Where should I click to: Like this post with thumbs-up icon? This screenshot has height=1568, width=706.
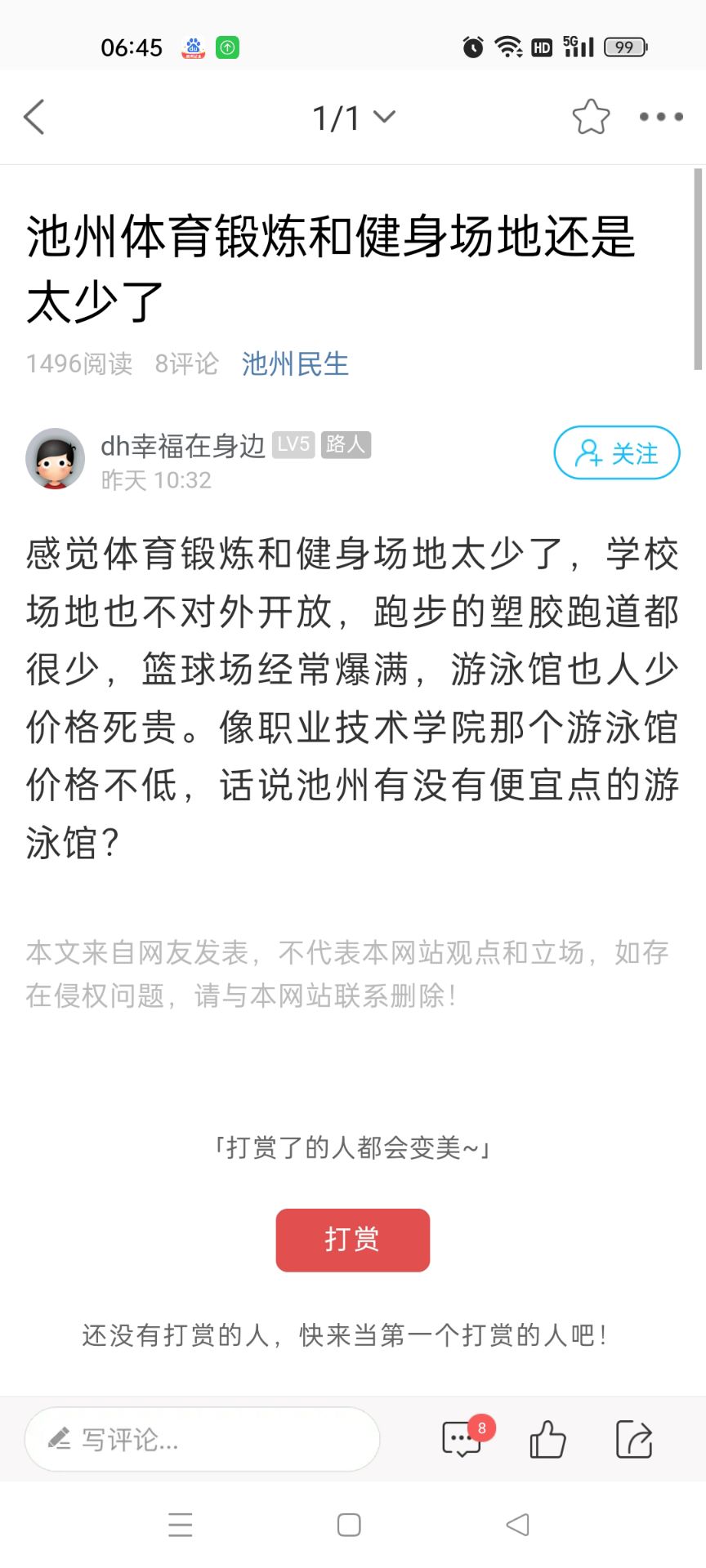tap(547, 1439)
